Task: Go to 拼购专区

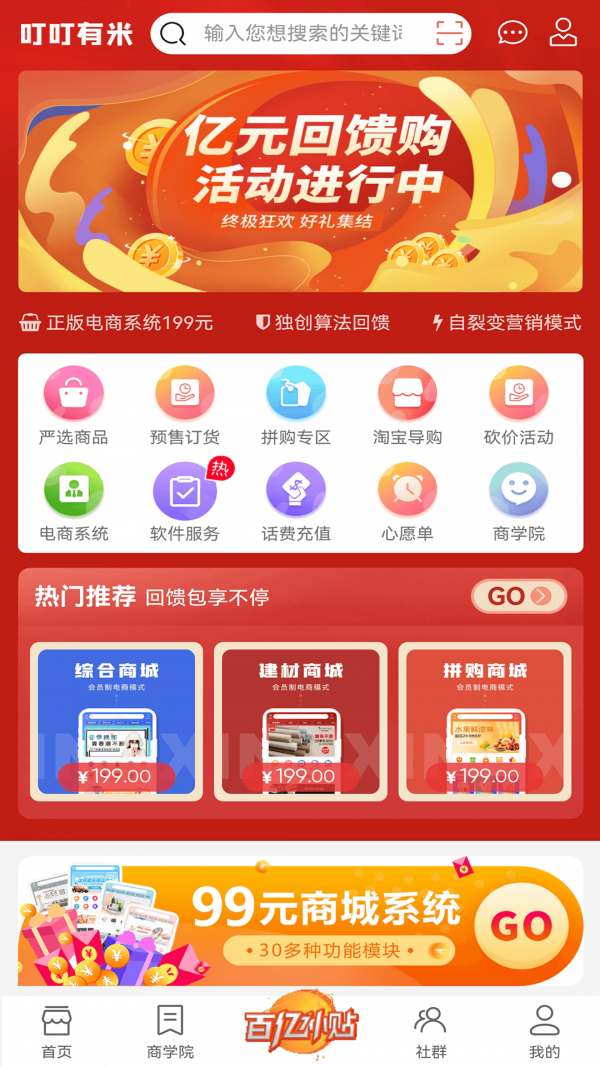Action: point(296,405)
